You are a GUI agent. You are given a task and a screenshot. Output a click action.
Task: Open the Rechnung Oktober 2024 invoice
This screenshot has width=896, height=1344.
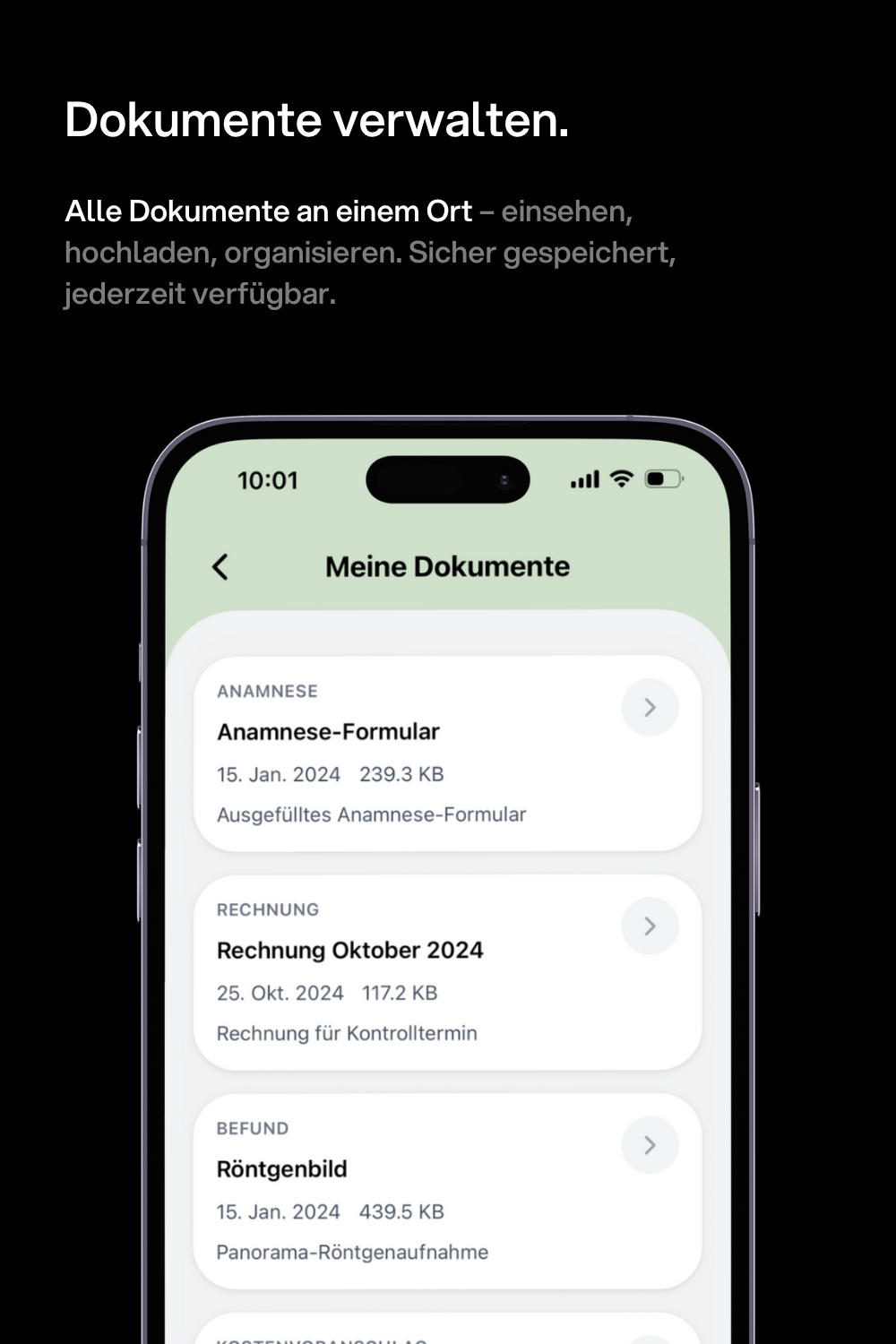pos(349,950)
